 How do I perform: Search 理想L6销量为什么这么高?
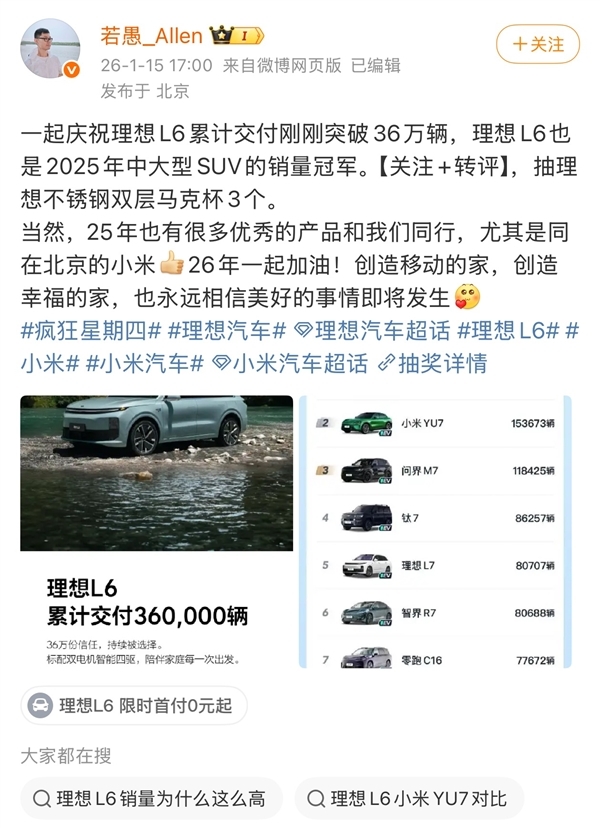point(148,799)
